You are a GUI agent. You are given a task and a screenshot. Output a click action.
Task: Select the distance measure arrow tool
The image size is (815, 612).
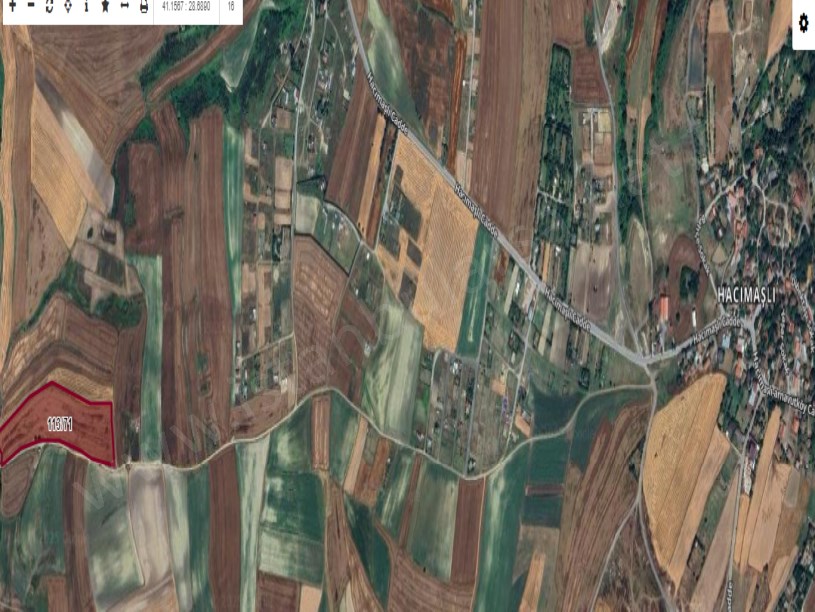(124, 6)
